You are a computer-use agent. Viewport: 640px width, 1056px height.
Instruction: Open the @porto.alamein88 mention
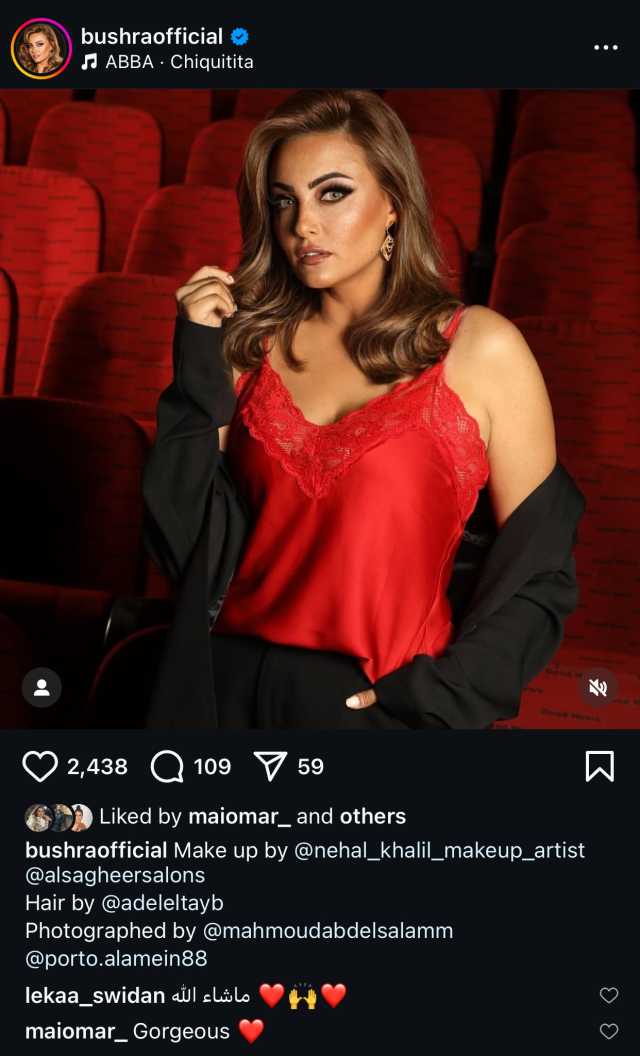[x=116, y=959]
